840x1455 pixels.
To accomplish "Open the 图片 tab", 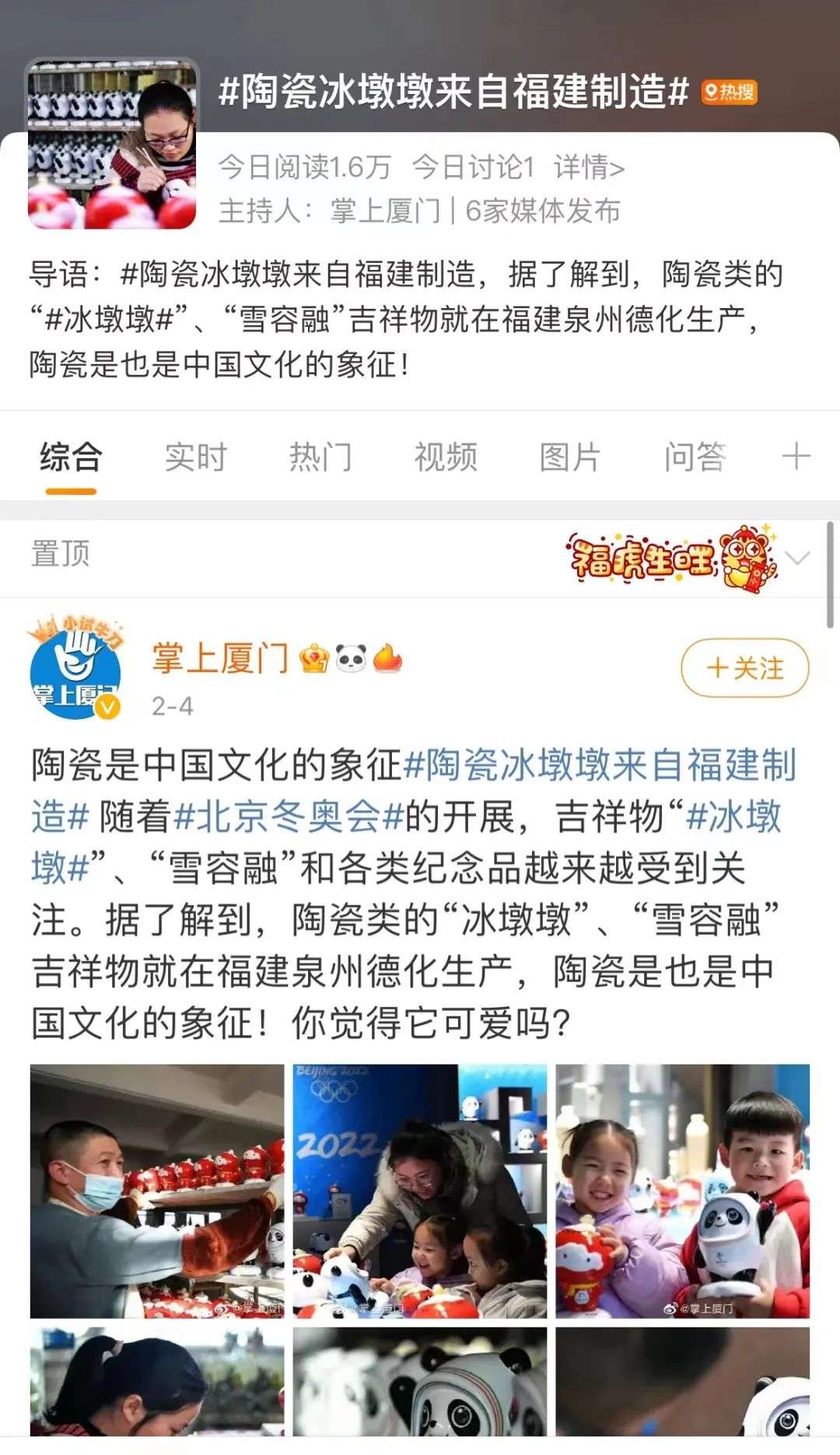I will (570, 457).
